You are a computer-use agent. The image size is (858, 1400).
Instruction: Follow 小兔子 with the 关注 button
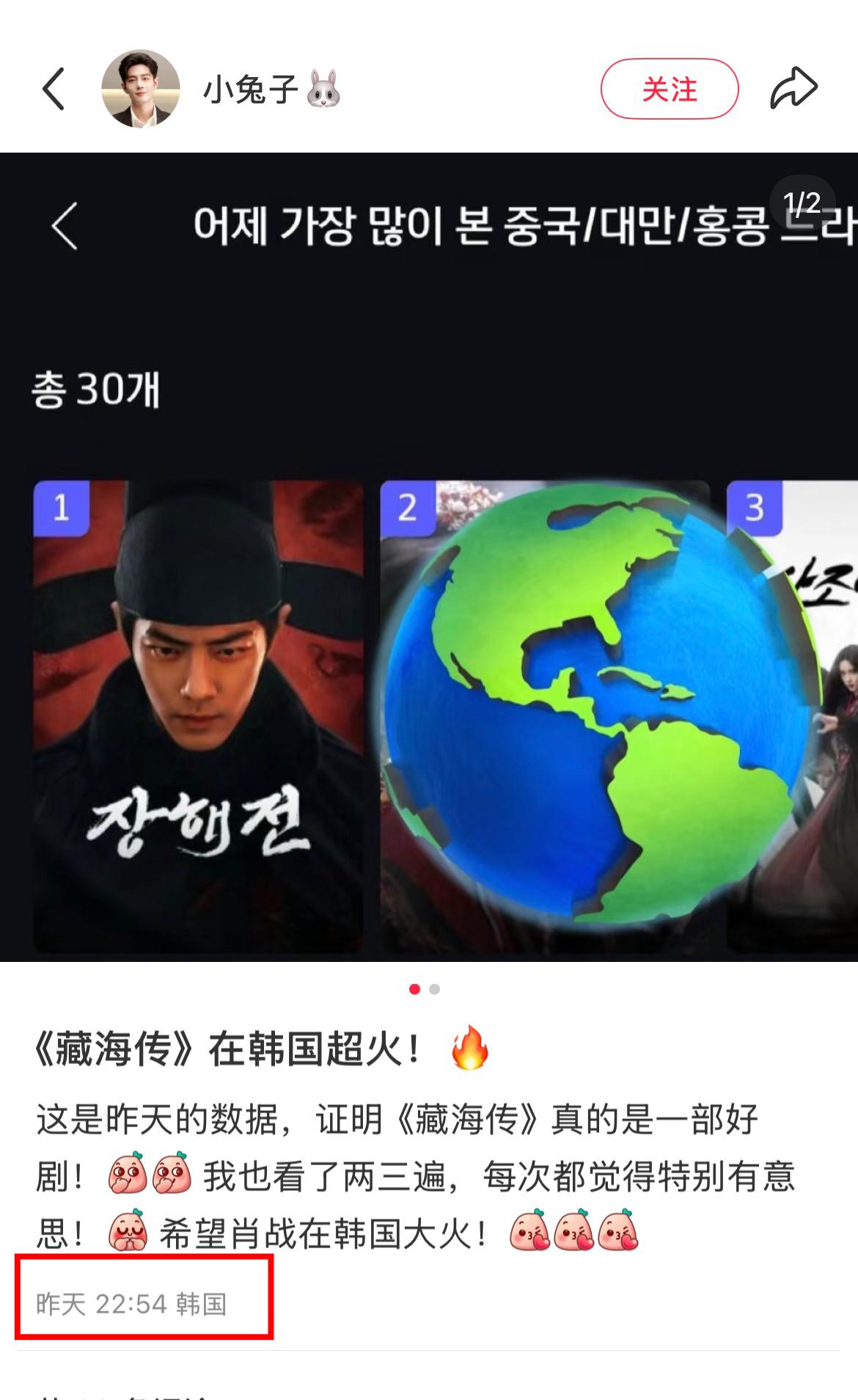[x=669, y=89]
